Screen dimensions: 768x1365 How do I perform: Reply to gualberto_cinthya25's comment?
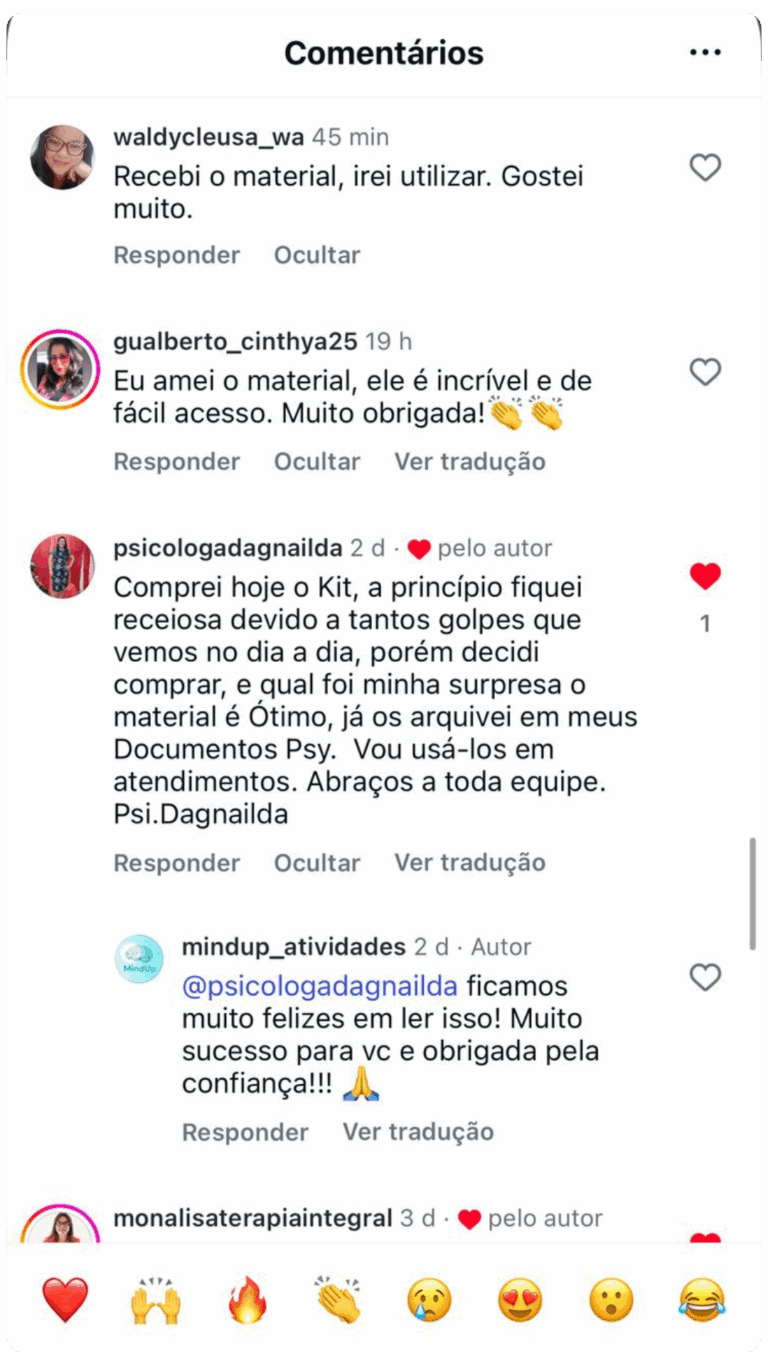pos(176,461)
